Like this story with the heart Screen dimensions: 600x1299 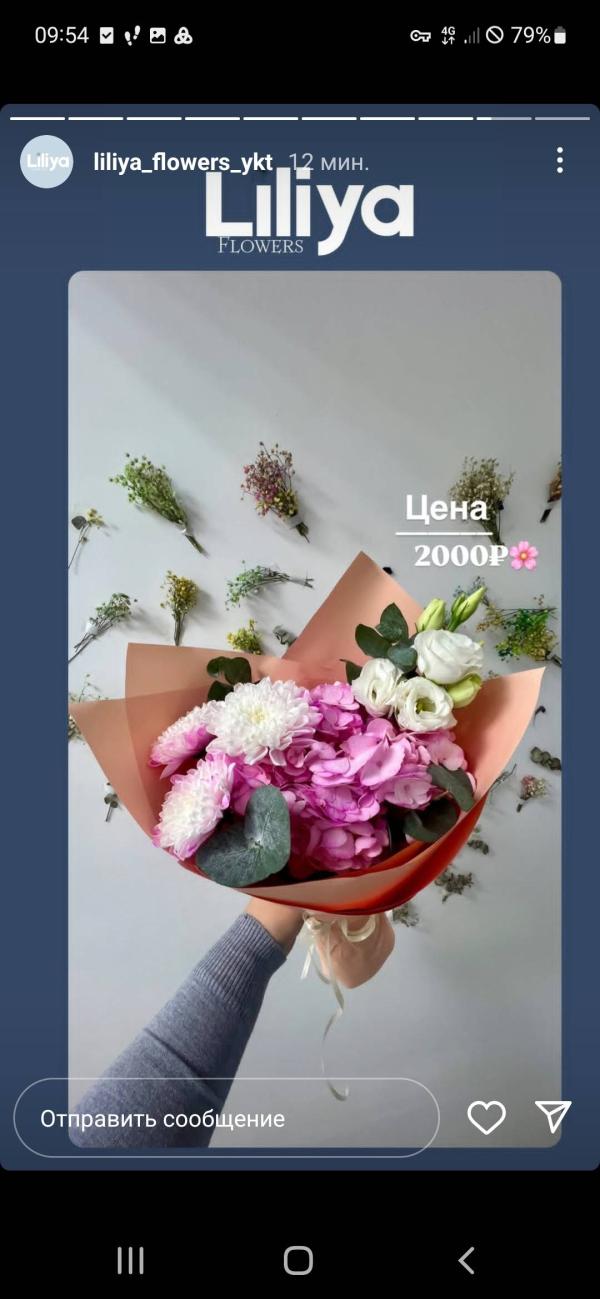point(487,1117)
